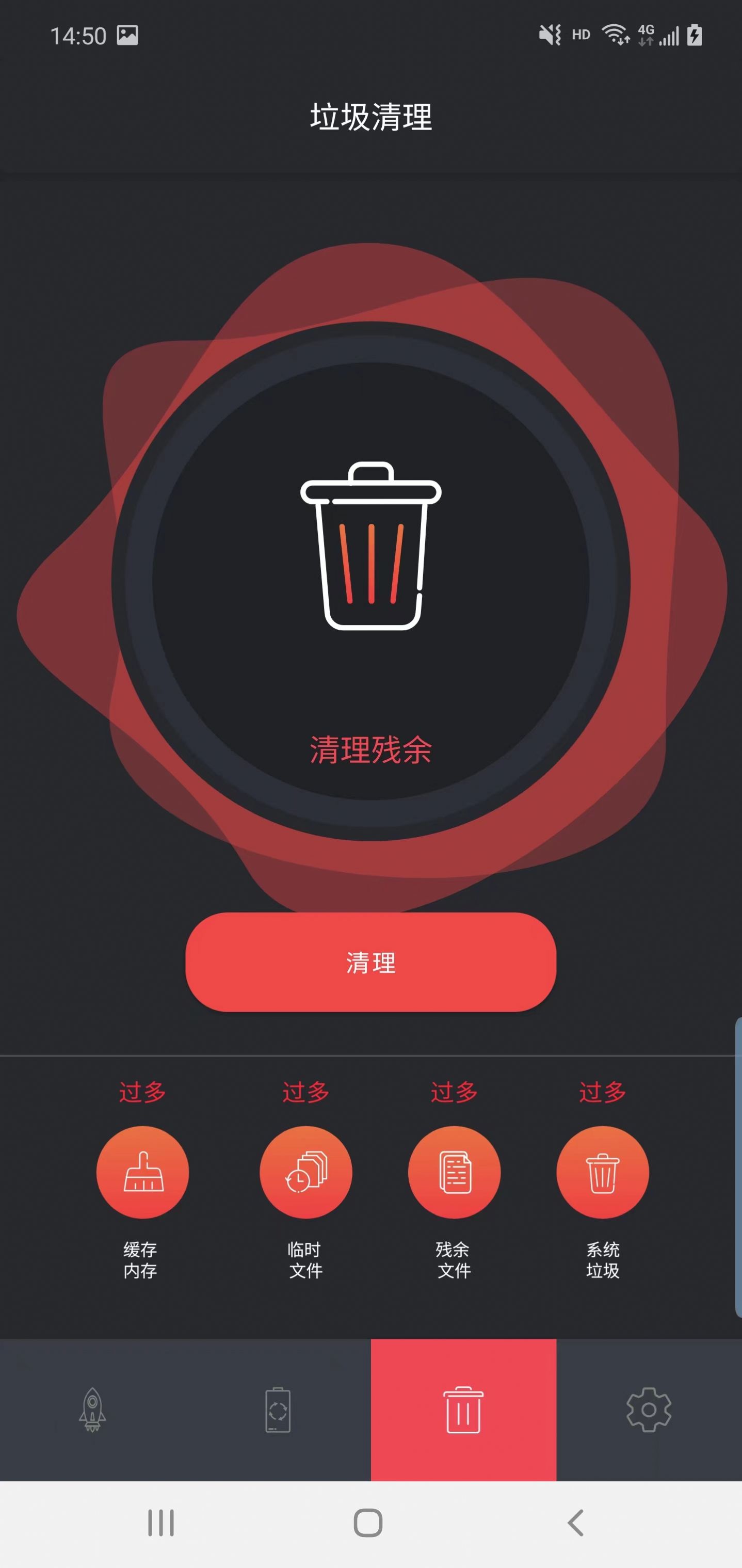Image resolution: width=742 pixels, height=1568 pixels.
Task: Select the 缓存内存 cache cleaning icon
Action: (142, 1172)
